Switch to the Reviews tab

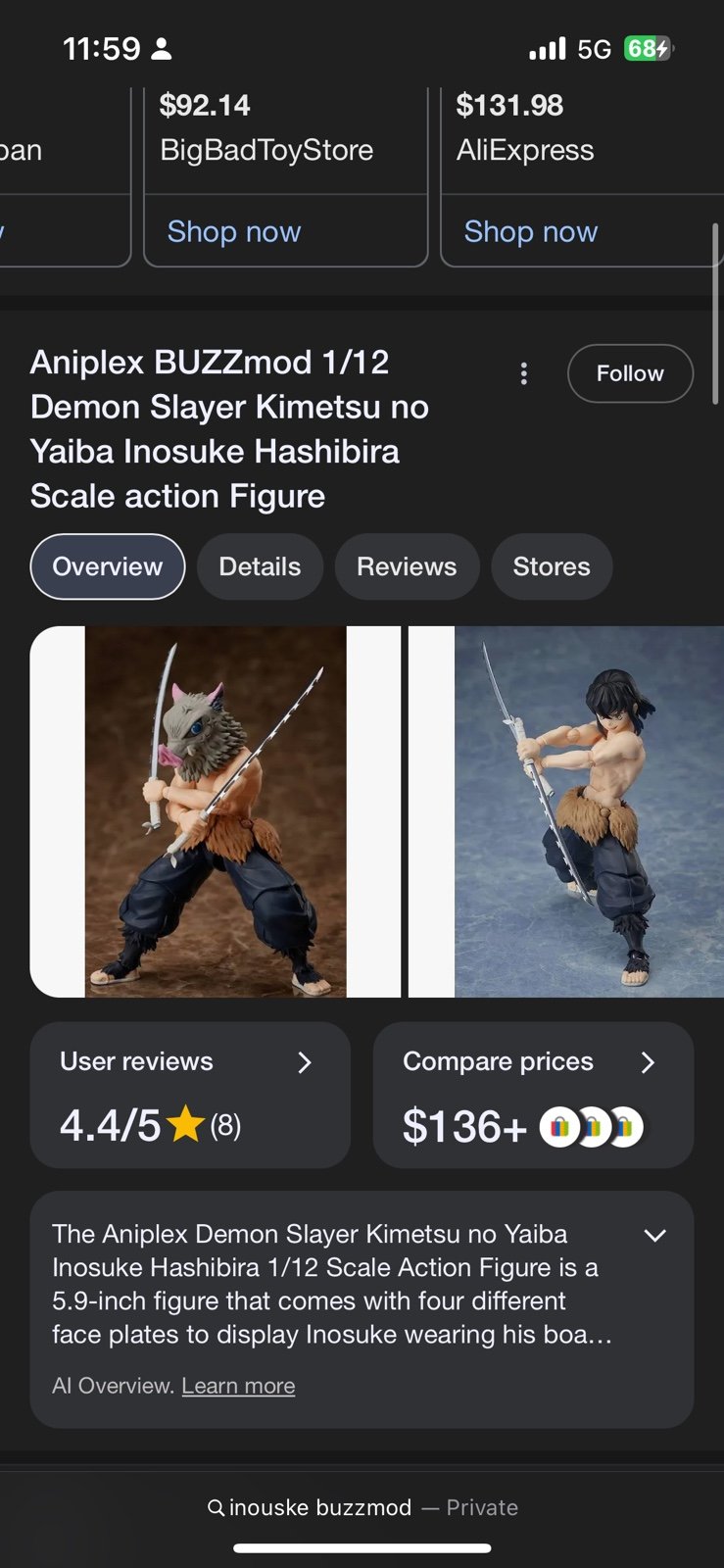tap(407, 566)
